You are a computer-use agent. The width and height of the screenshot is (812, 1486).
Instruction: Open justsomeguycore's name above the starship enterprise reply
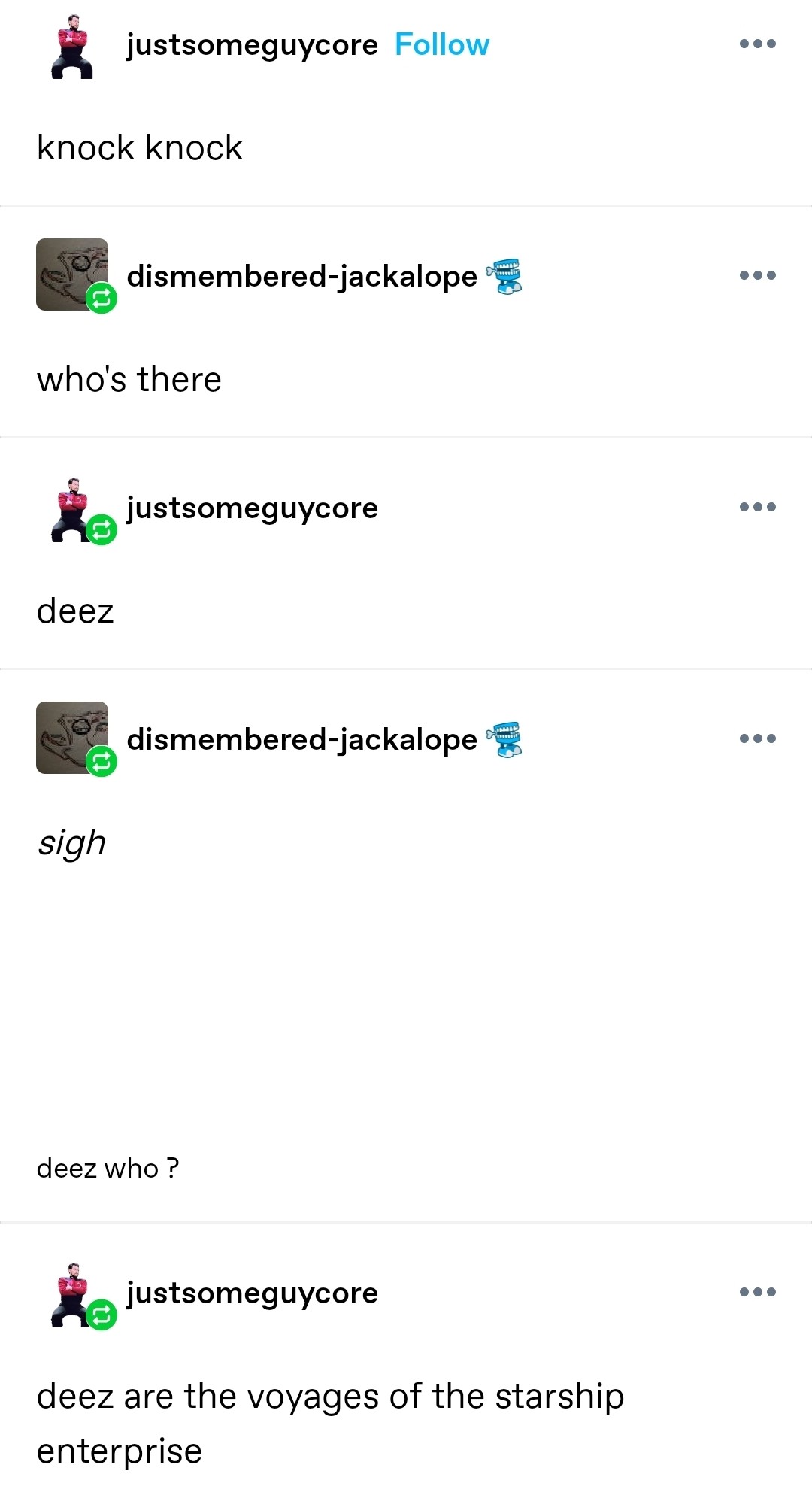pos(252,1293)
